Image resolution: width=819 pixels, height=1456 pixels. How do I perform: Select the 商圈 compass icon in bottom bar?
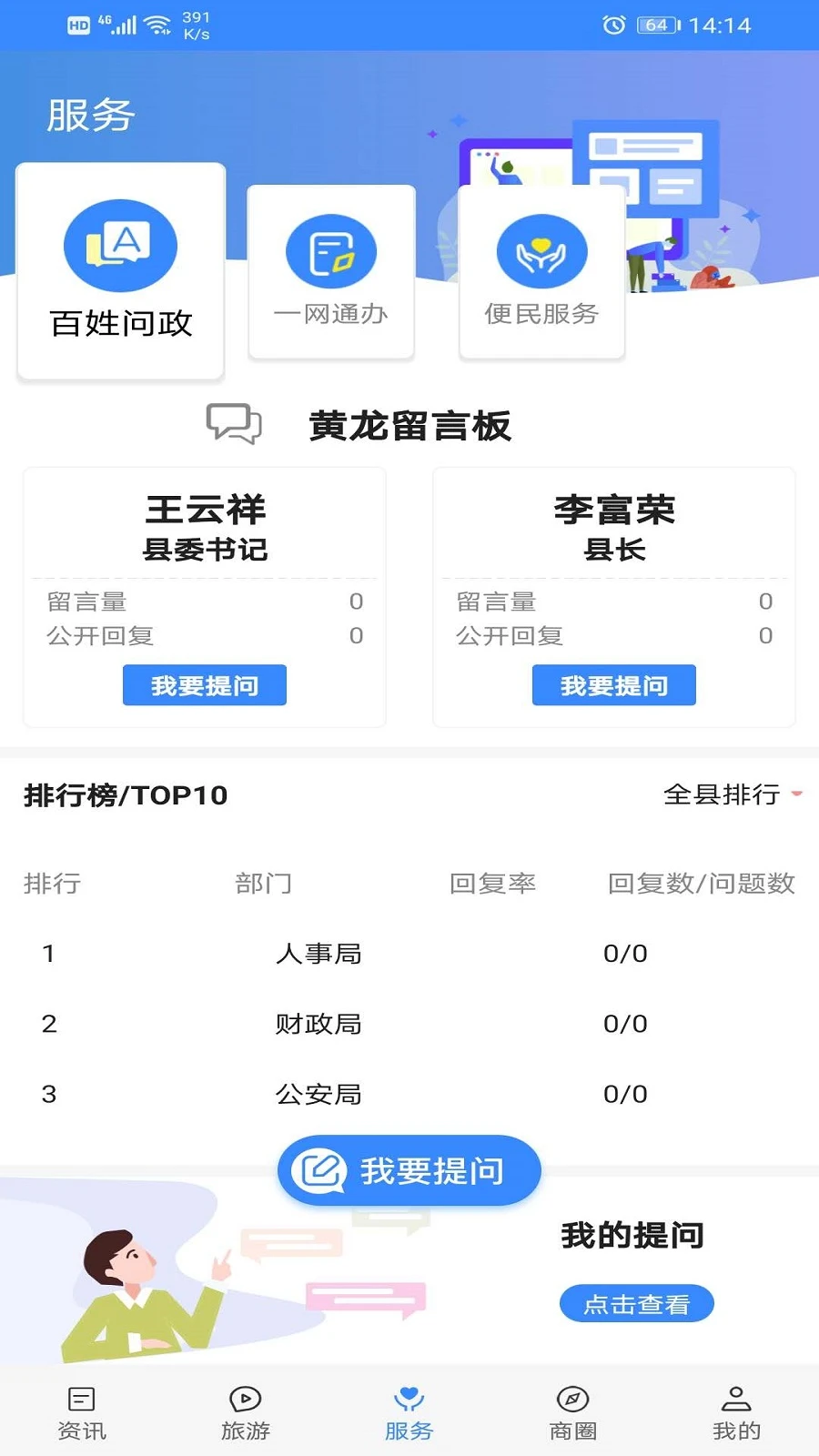click(x=572, y=1399)
